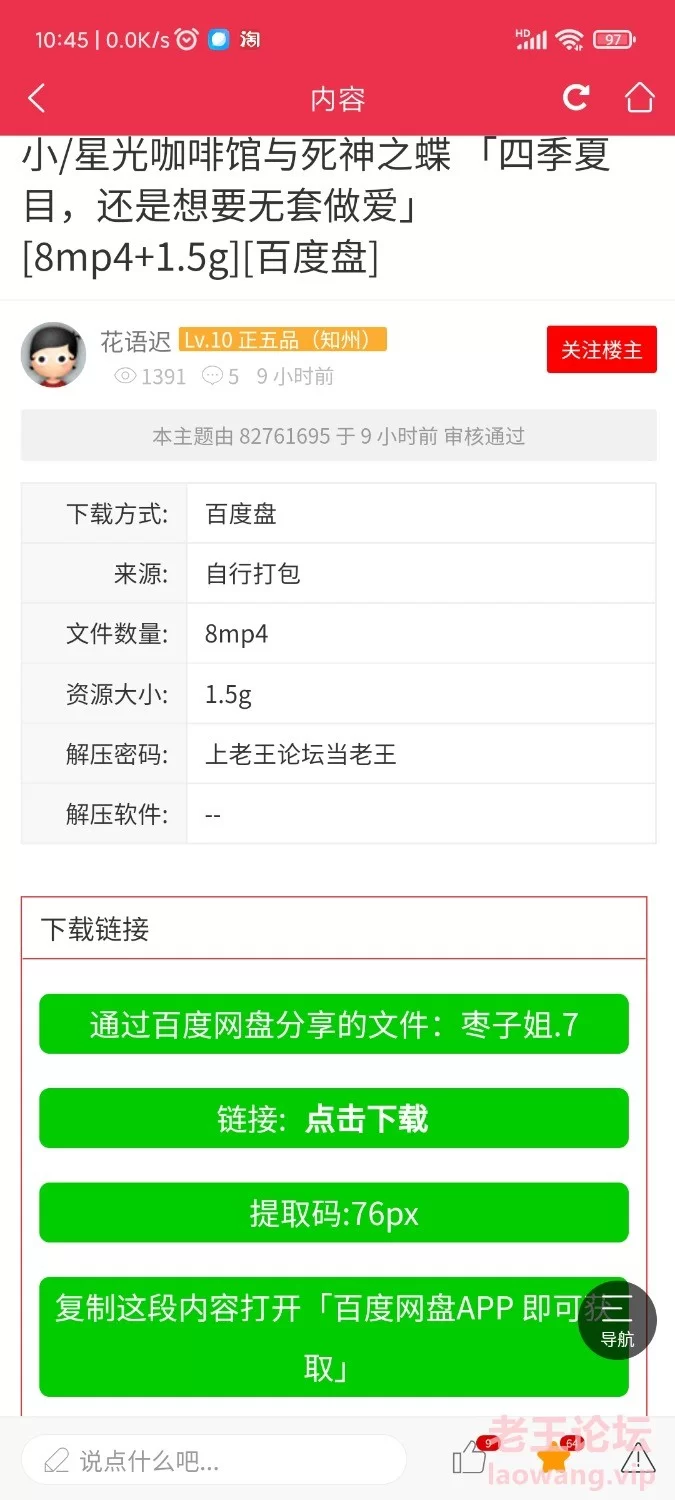Tap the 通过百度网盘分享的文件 button
Viewport: 675px width, 1500px height.
[x=334, y=1024]
